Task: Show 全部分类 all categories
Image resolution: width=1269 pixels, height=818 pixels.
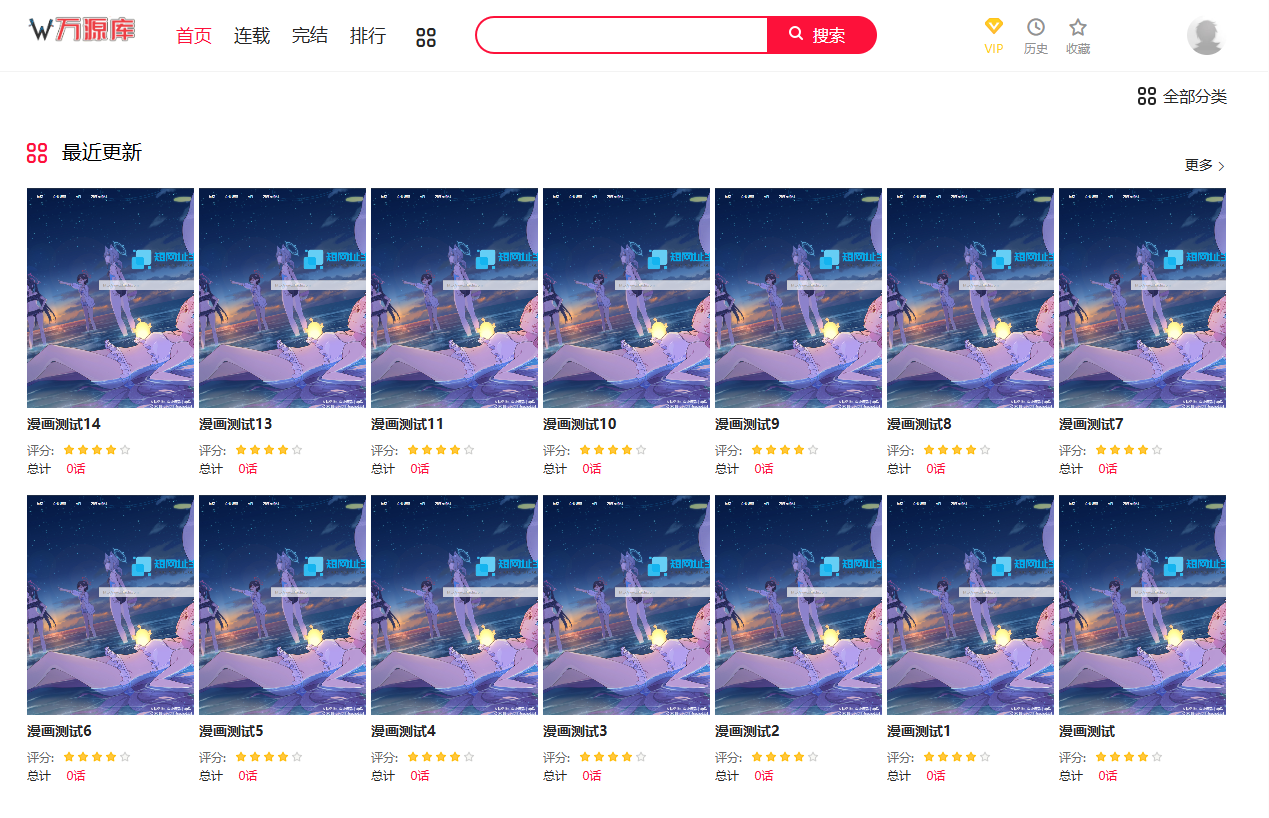Action: pyautogui.click(x=1182, y=96)
